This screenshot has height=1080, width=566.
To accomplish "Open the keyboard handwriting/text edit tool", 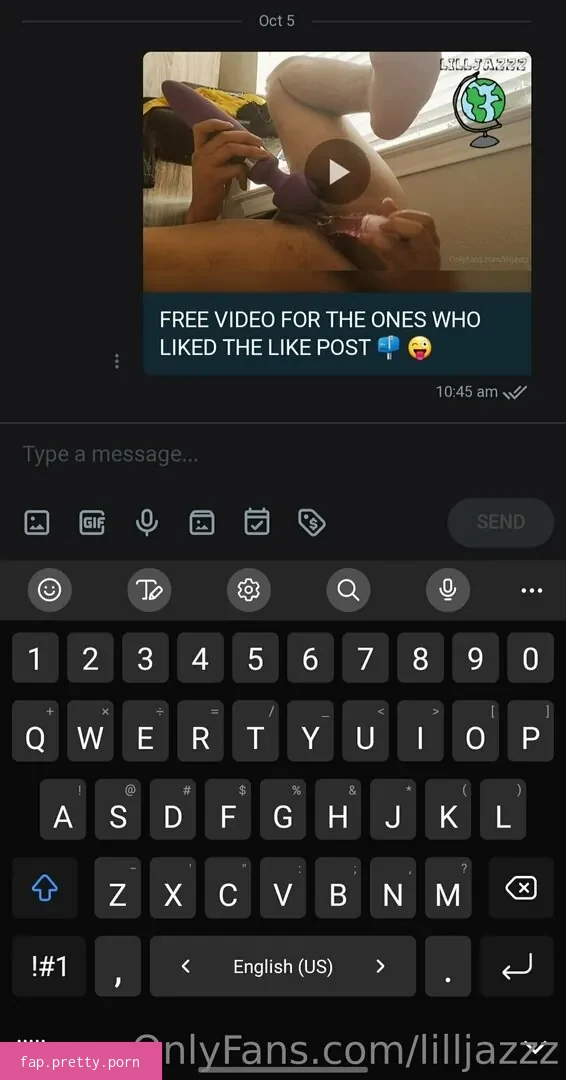I will click(x=149, y=590).
